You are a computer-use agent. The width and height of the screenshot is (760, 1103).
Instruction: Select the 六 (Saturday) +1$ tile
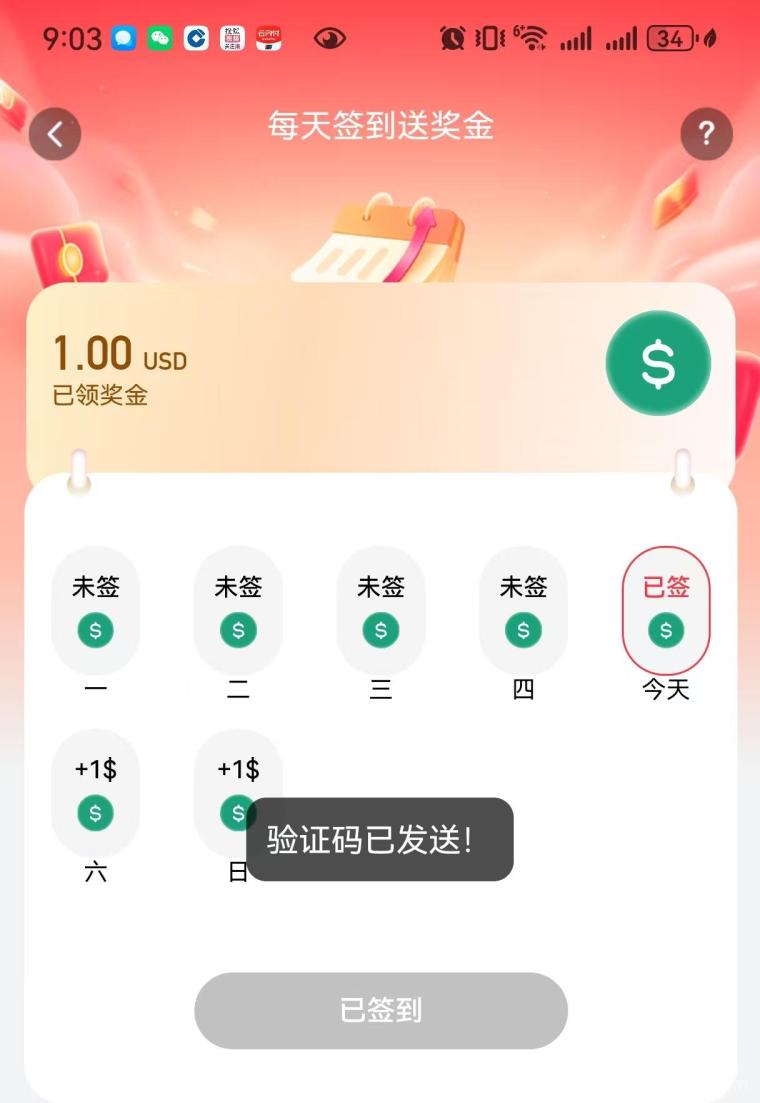[96, 793]
